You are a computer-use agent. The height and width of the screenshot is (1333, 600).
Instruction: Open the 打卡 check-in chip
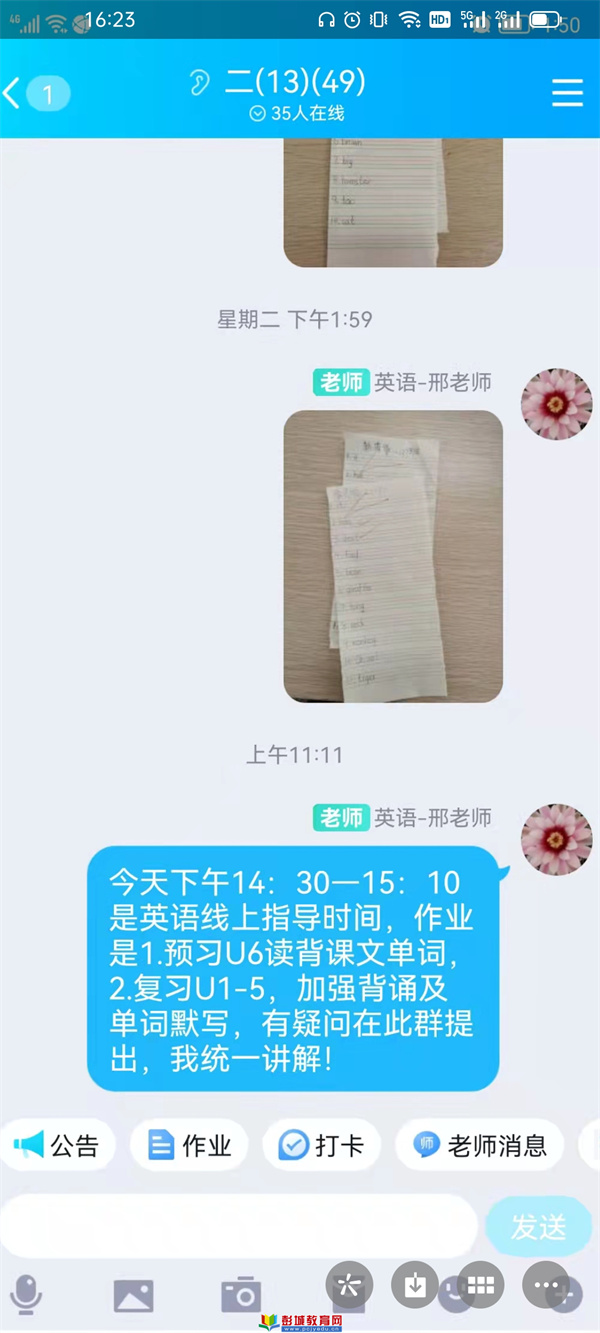[321, 1145]
